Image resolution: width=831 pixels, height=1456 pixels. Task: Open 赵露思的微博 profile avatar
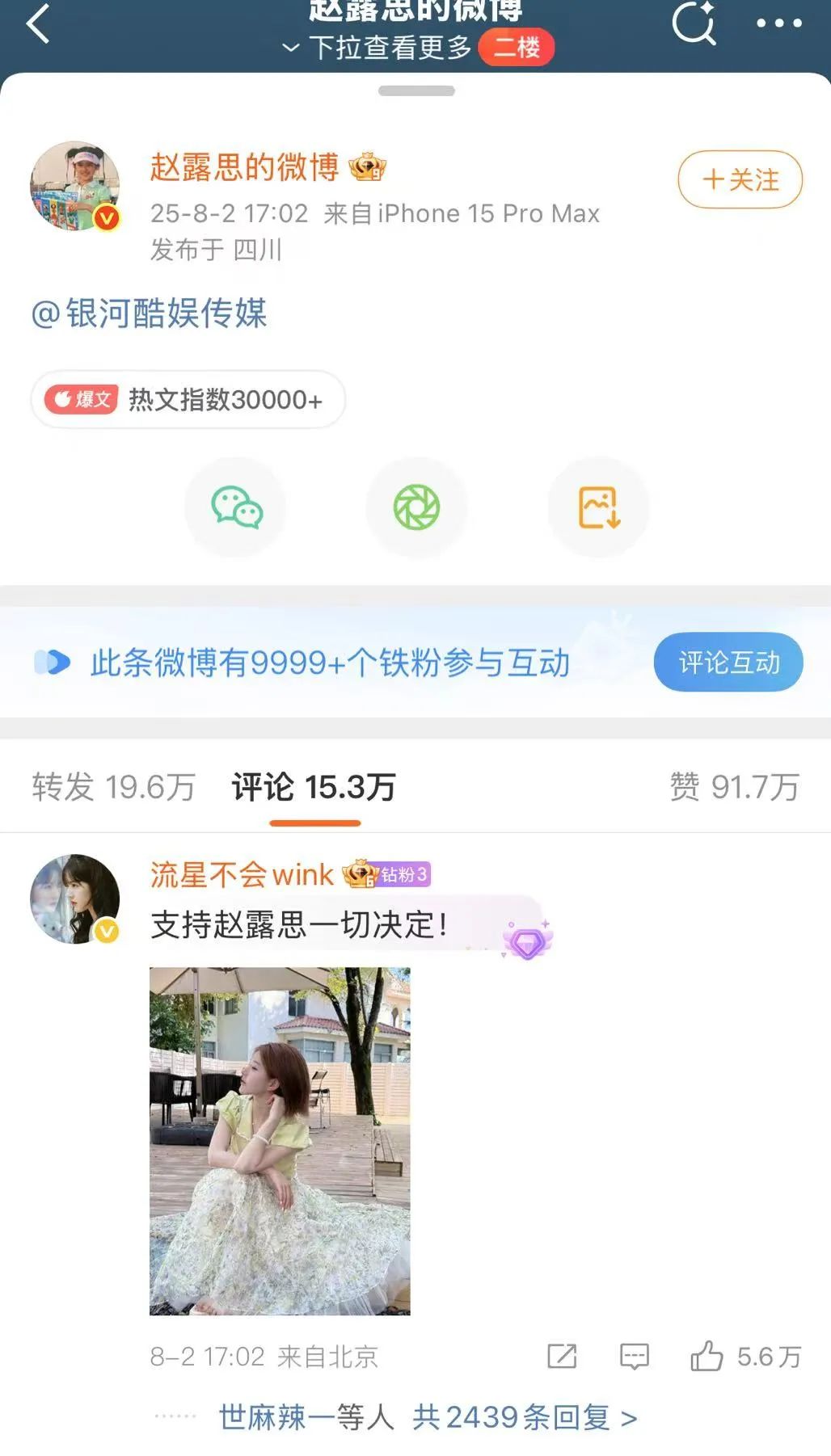coord(75,187)
